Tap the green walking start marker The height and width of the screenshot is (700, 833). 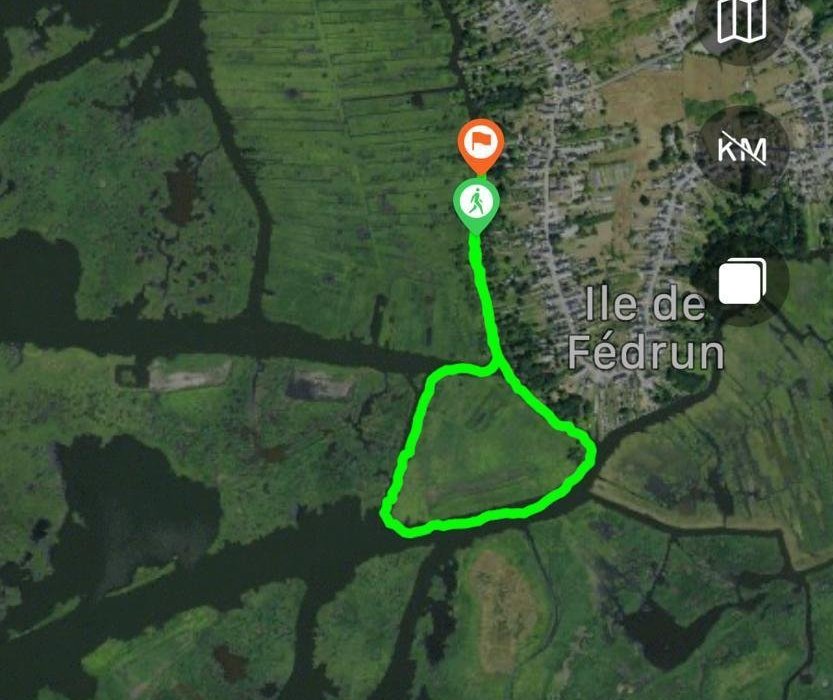[x=478, y=203]
